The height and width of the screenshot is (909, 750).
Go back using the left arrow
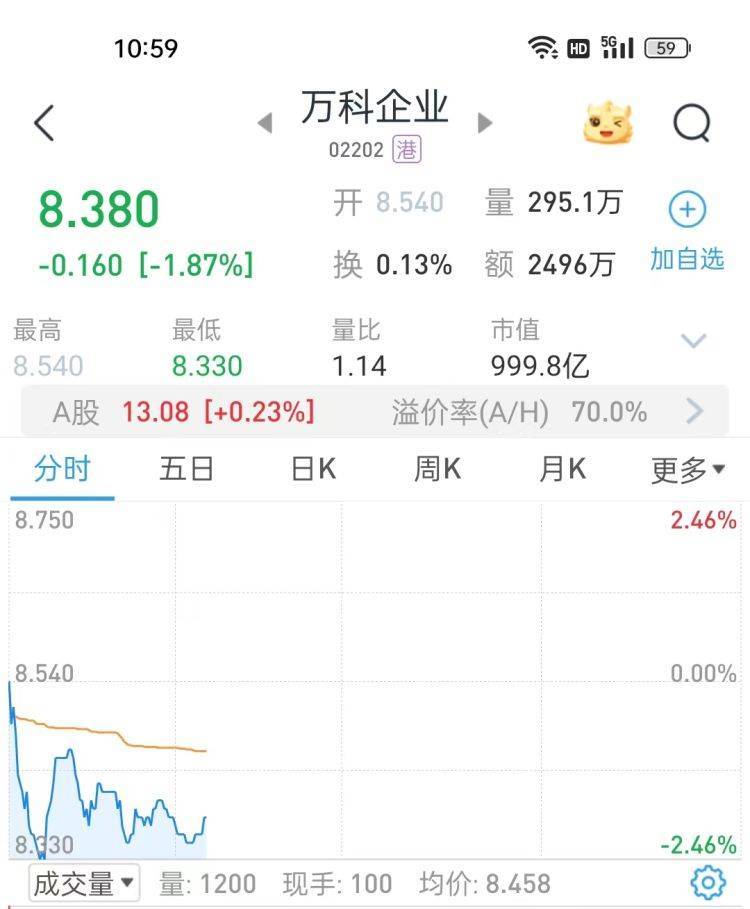[44, 123]
